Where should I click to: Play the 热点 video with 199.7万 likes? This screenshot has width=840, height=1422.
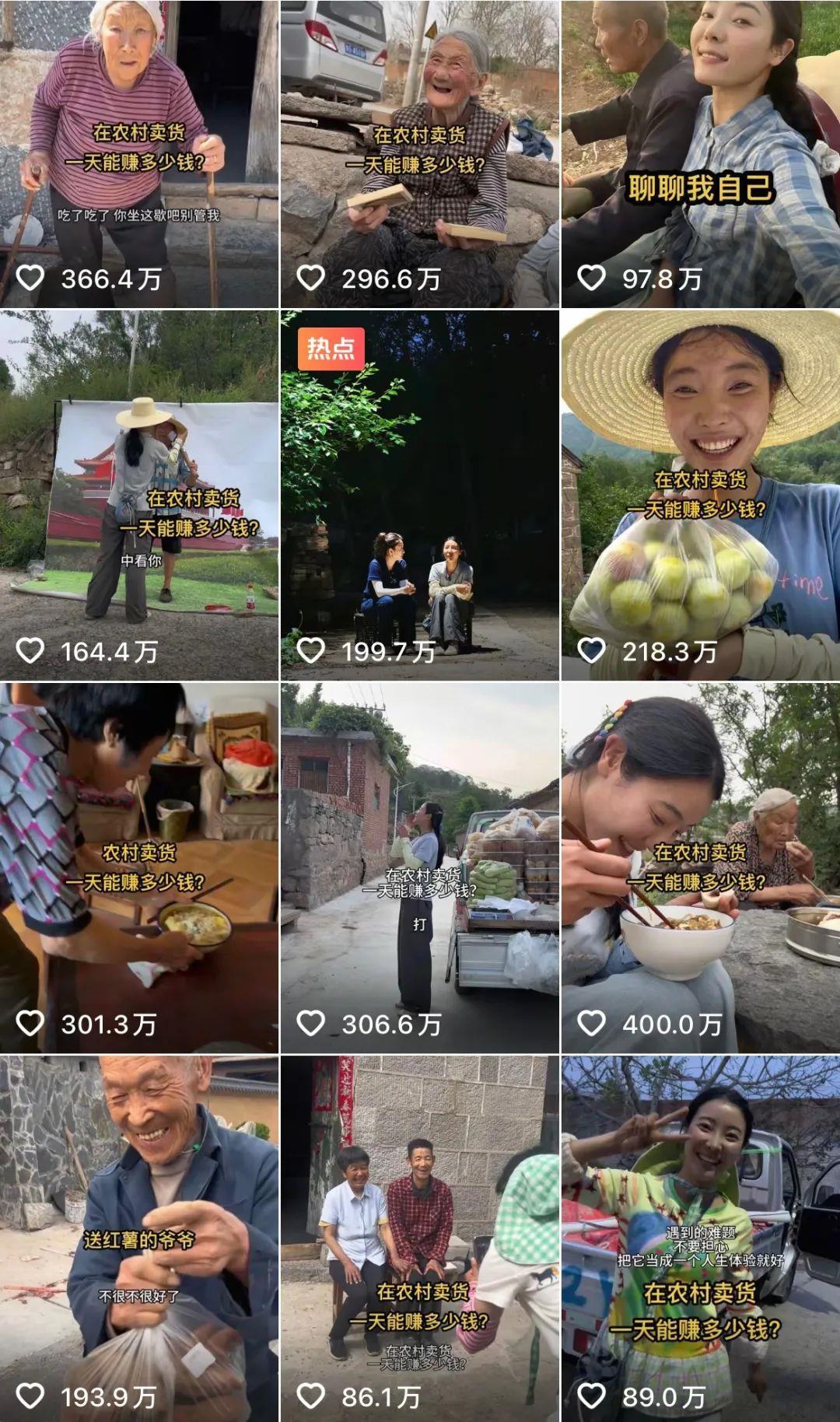pyautogui.click(x=420, y=495)
